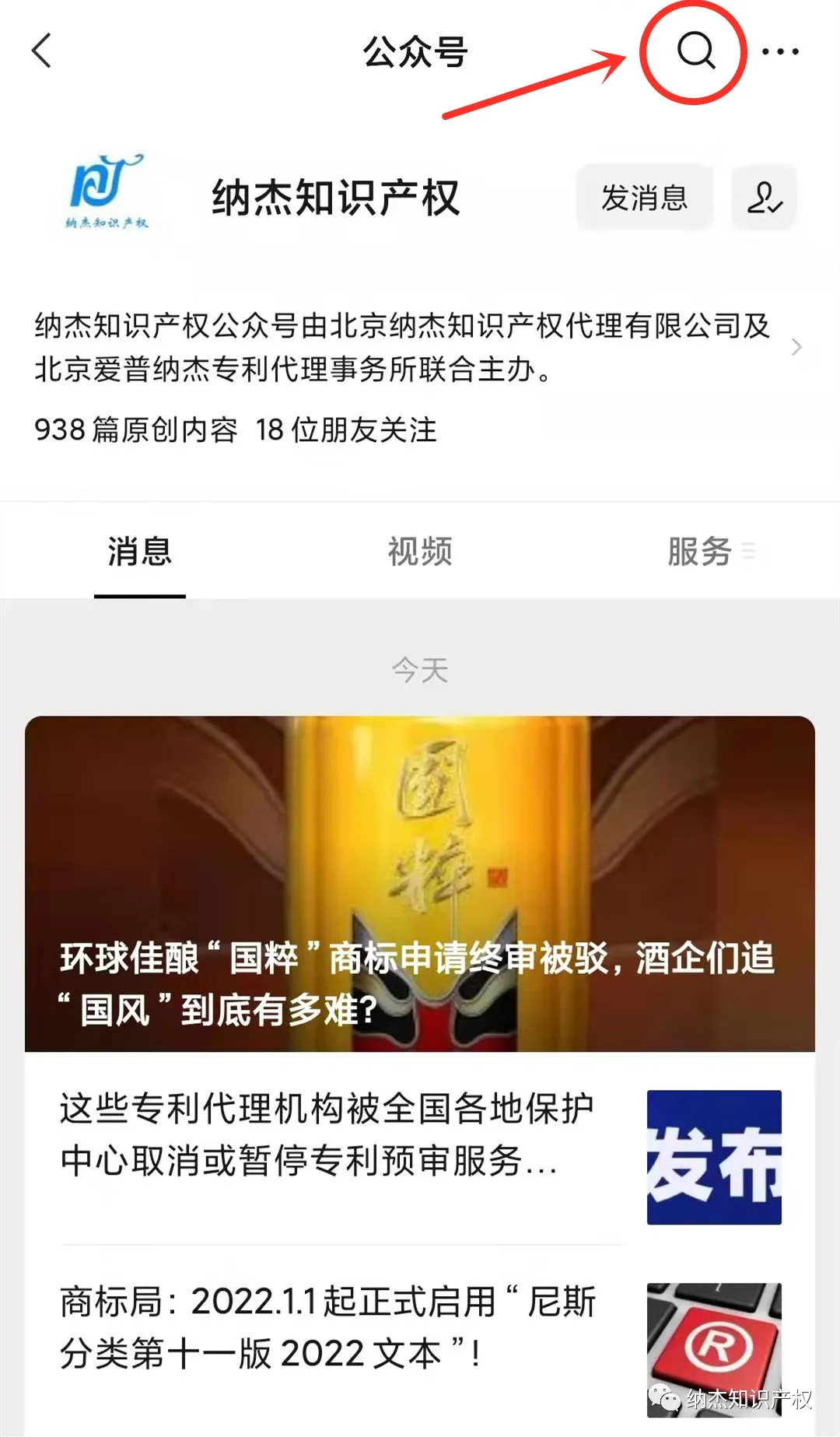Click the "18 位朋友关注" link

click(346, 429)
